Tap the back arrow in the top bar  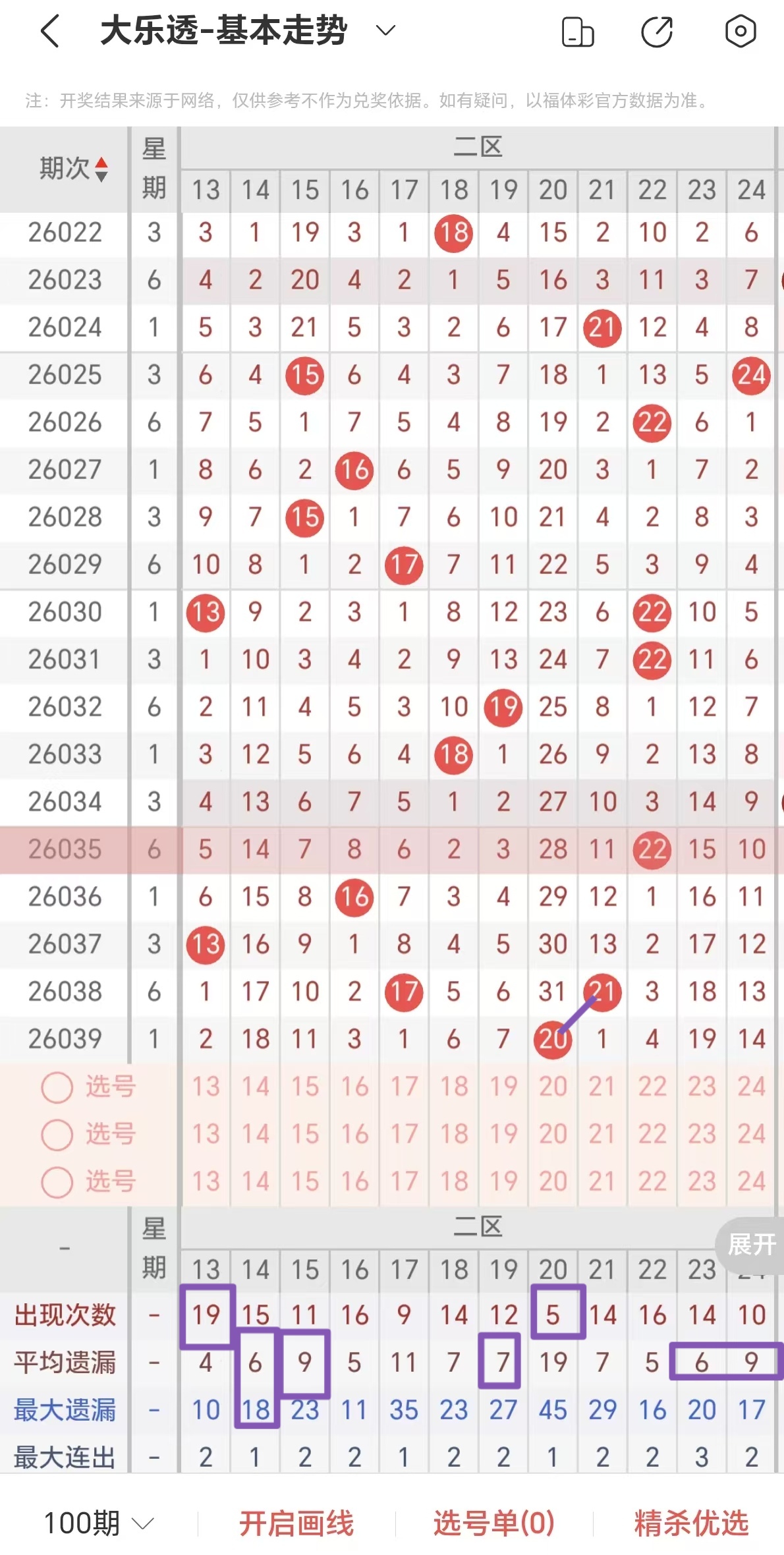pos(47,31)
